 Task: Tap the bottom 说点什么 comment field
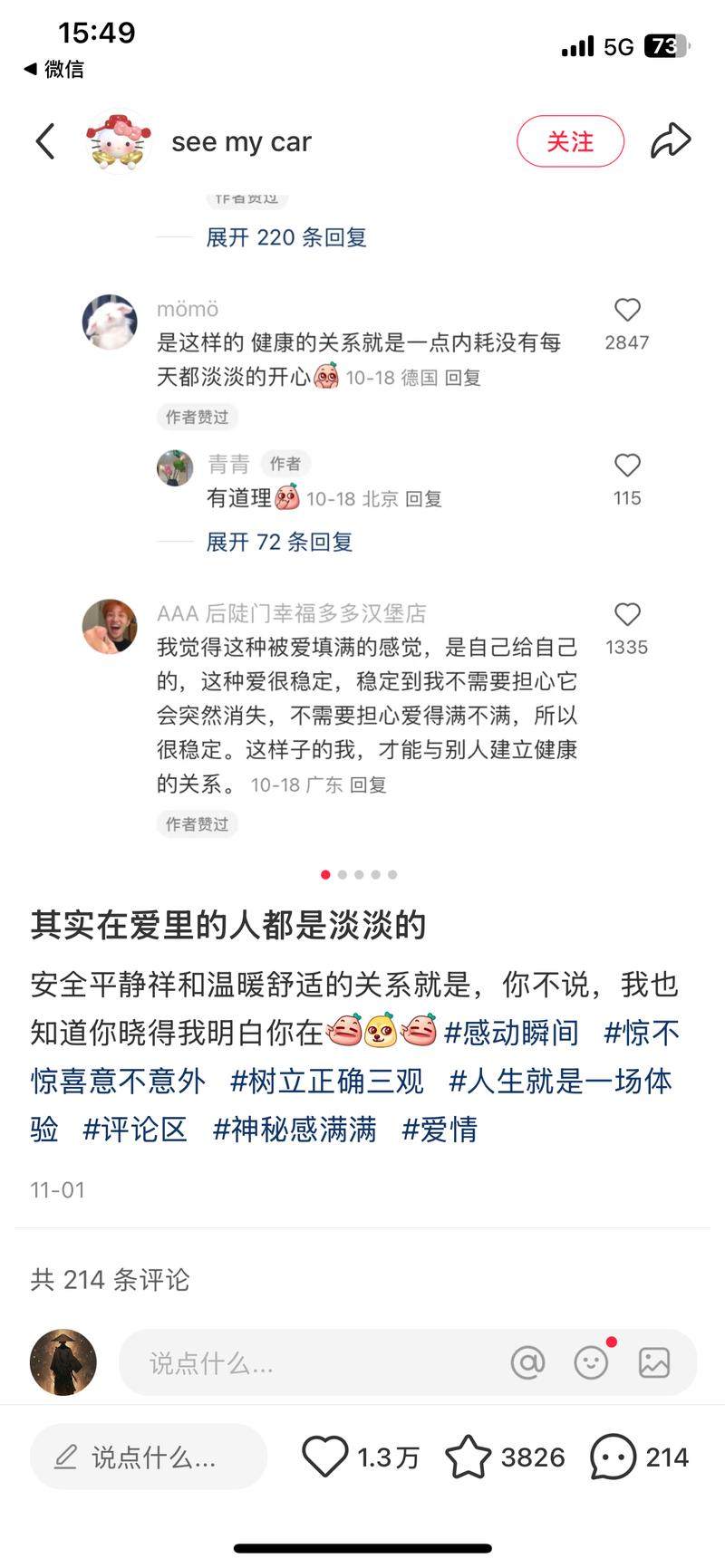tap(150, 1457)
